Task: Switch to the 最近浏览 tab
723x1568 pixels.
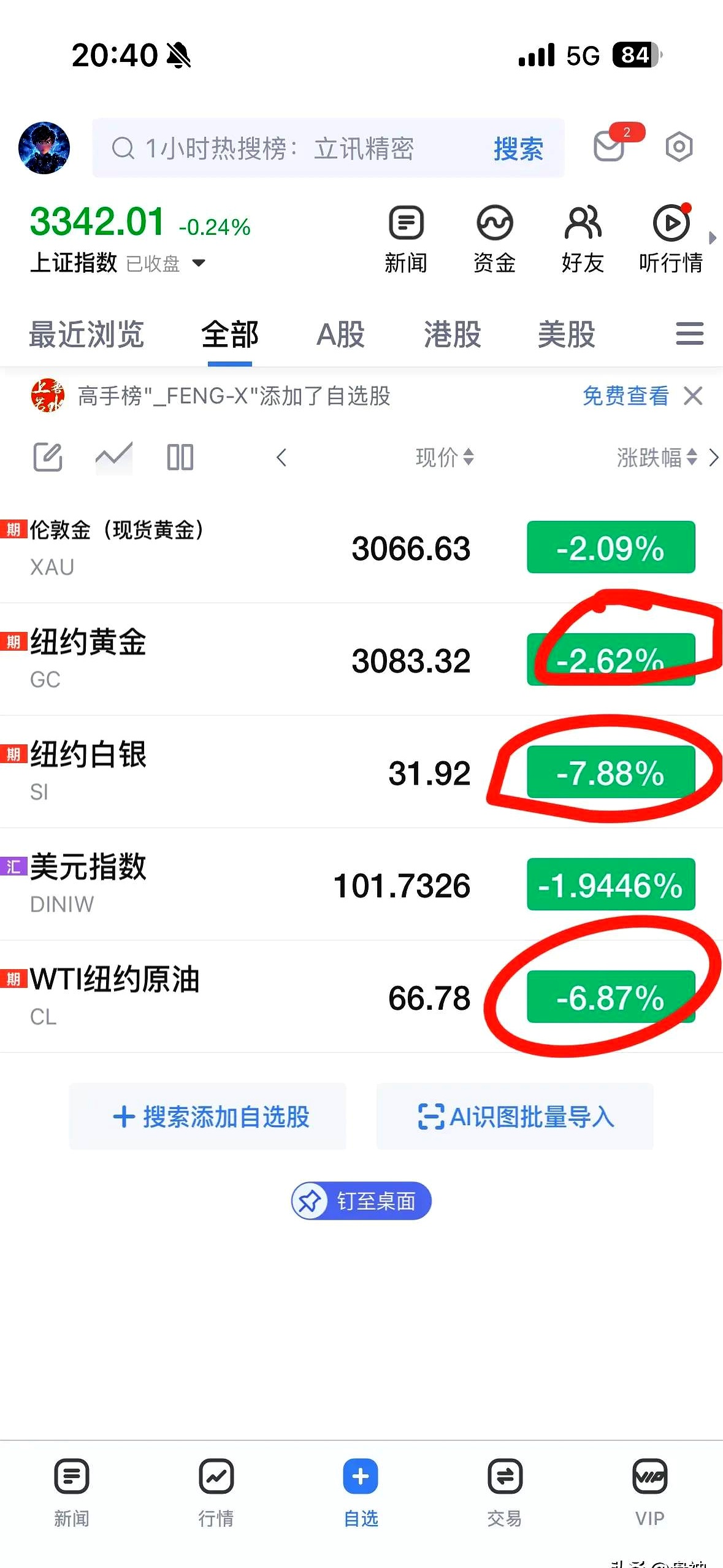Action: [x=86, y=335]
